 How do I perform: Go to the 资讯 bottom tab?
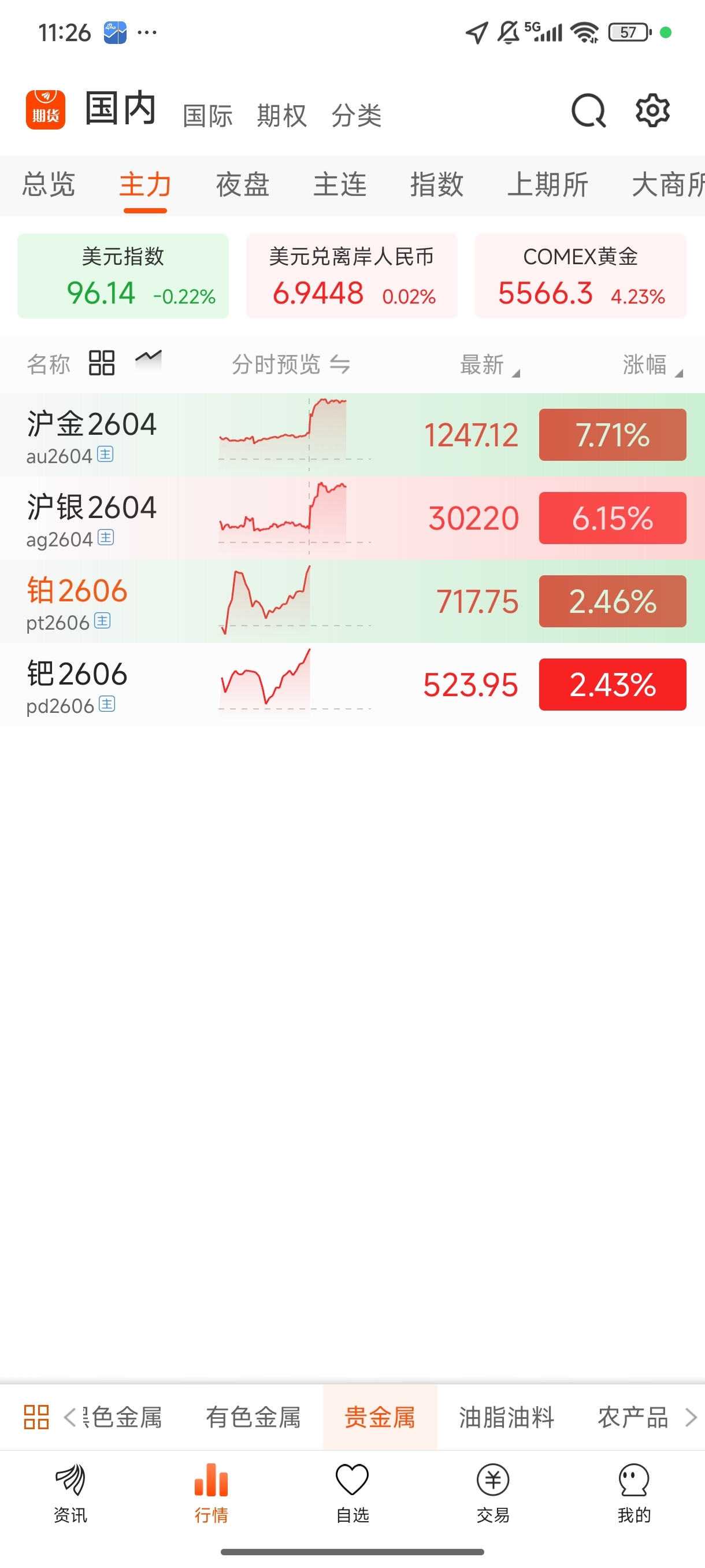pyautogui.click(x=70, y=1494)
